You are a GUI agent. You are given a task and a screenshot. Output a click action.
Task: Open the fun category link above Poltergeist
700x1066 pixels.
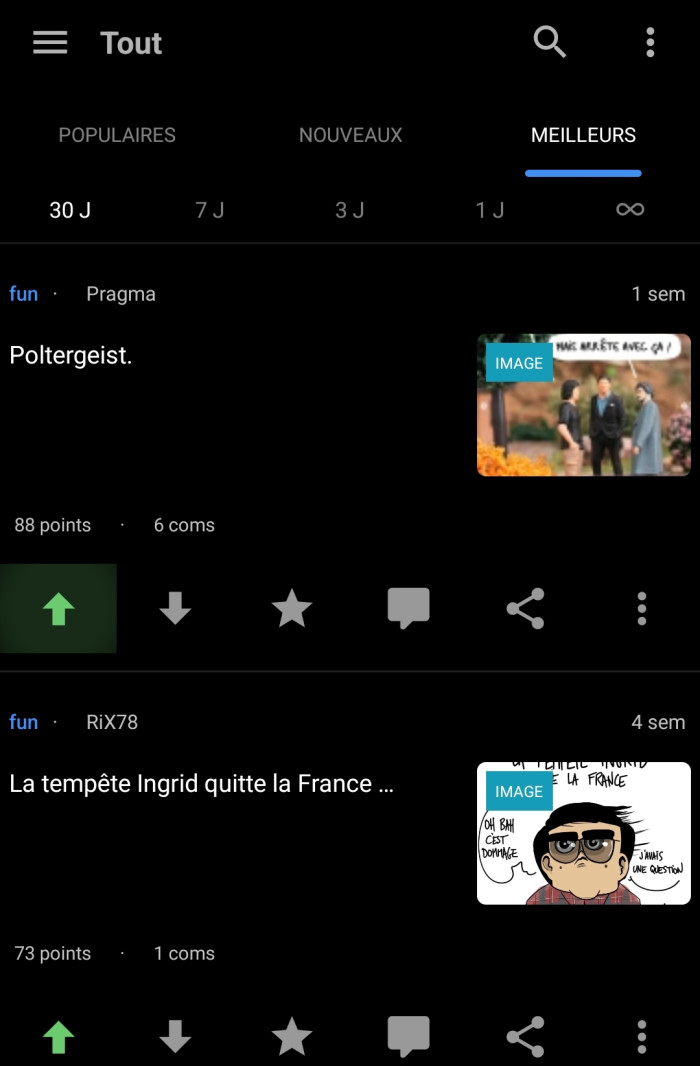coord(24,294)
